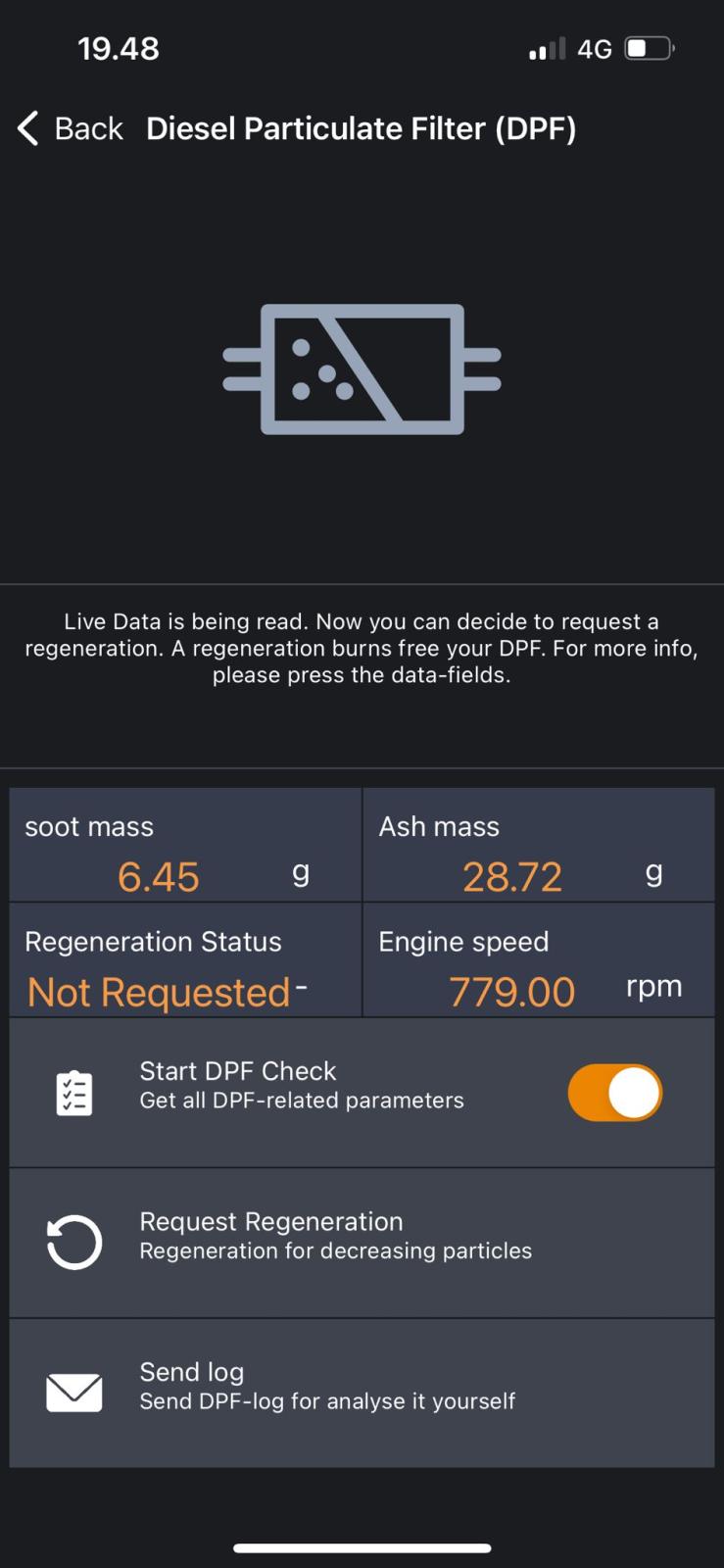Viewport: 724px width, 1568px height.
Task: Show info for the soot mass field
Action: pos(185,845)
